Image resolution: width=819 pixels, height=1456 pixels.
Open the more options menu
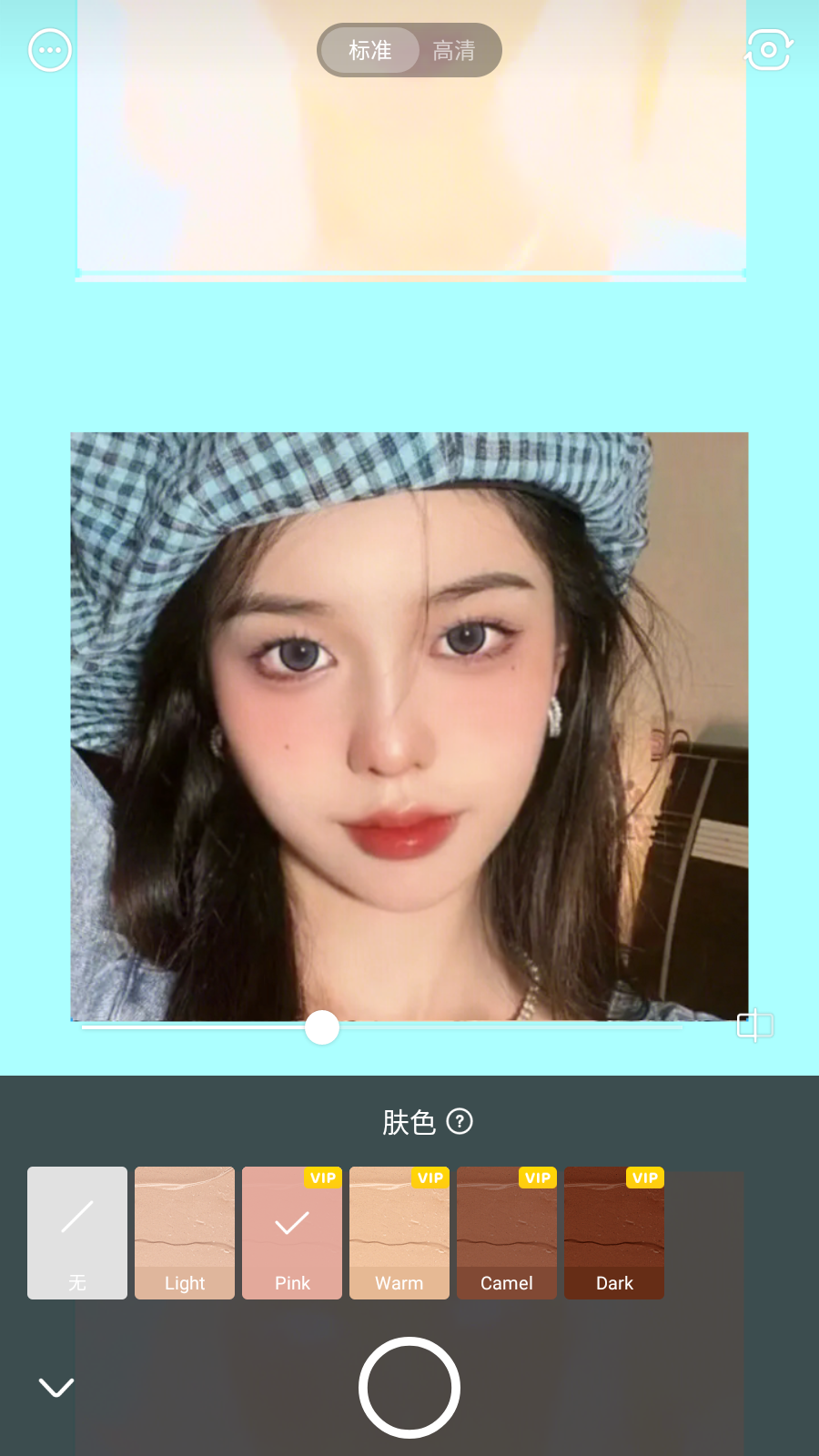coord(50,50)
